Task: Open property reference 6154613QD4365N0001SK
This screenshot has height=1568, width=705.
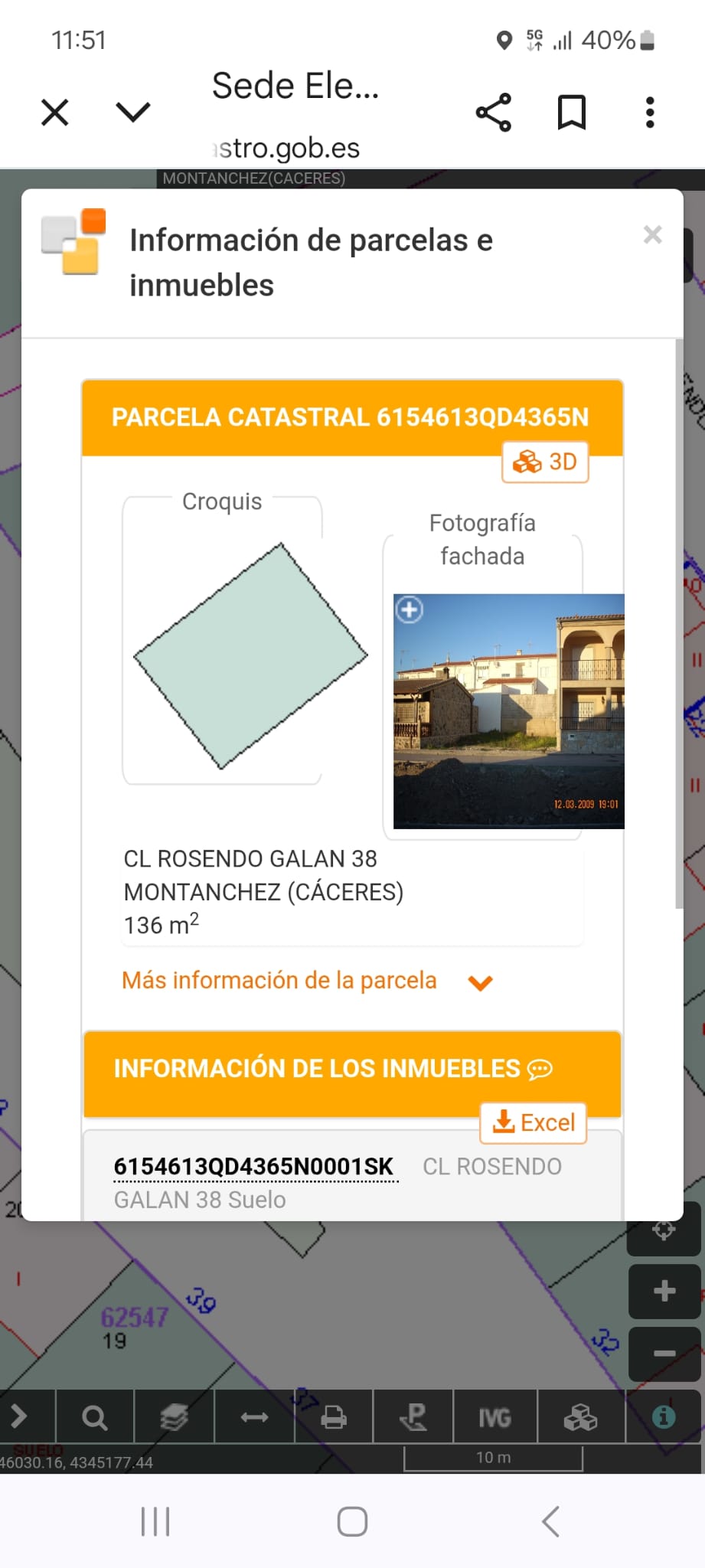Action: pos(253,1166)
